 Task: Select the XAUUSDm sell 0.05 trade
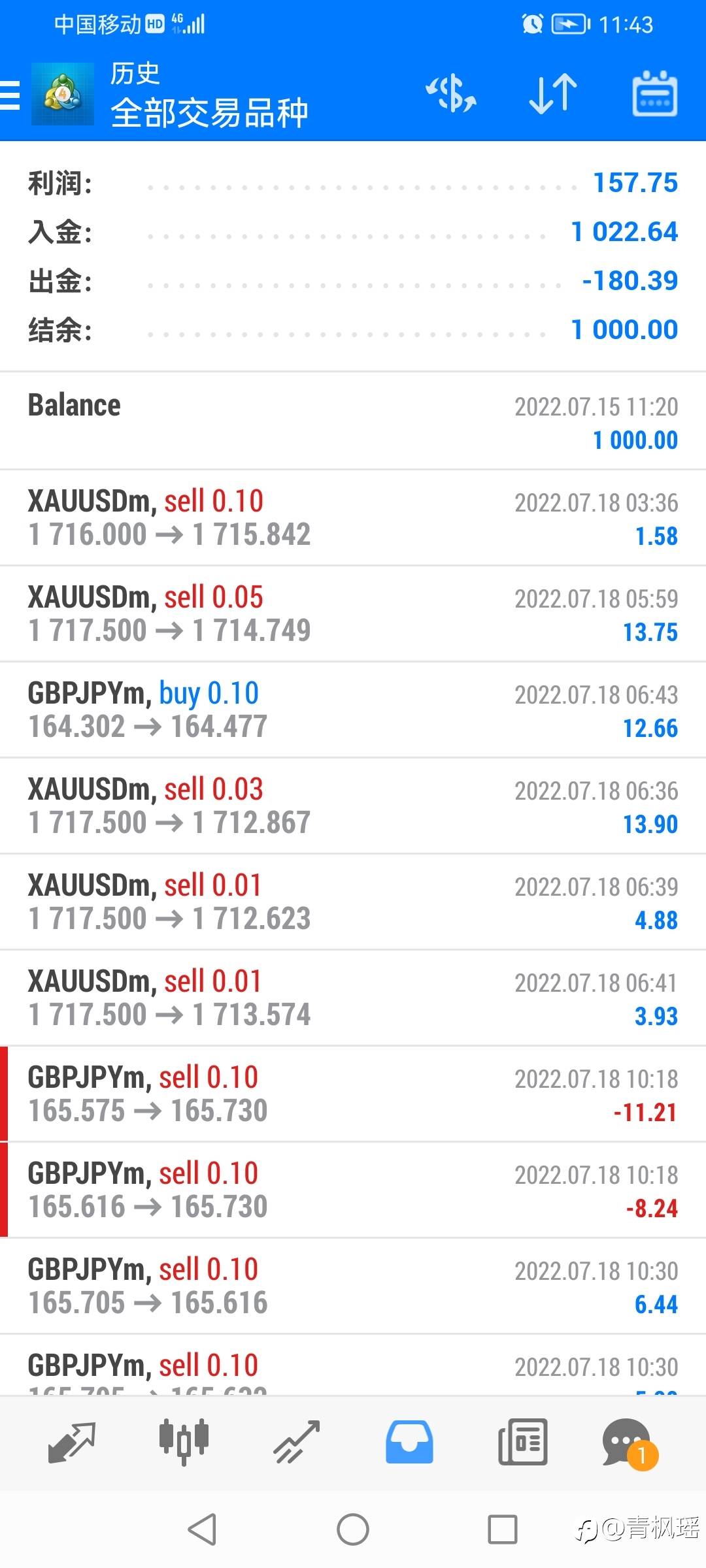(x=353, y=614)
